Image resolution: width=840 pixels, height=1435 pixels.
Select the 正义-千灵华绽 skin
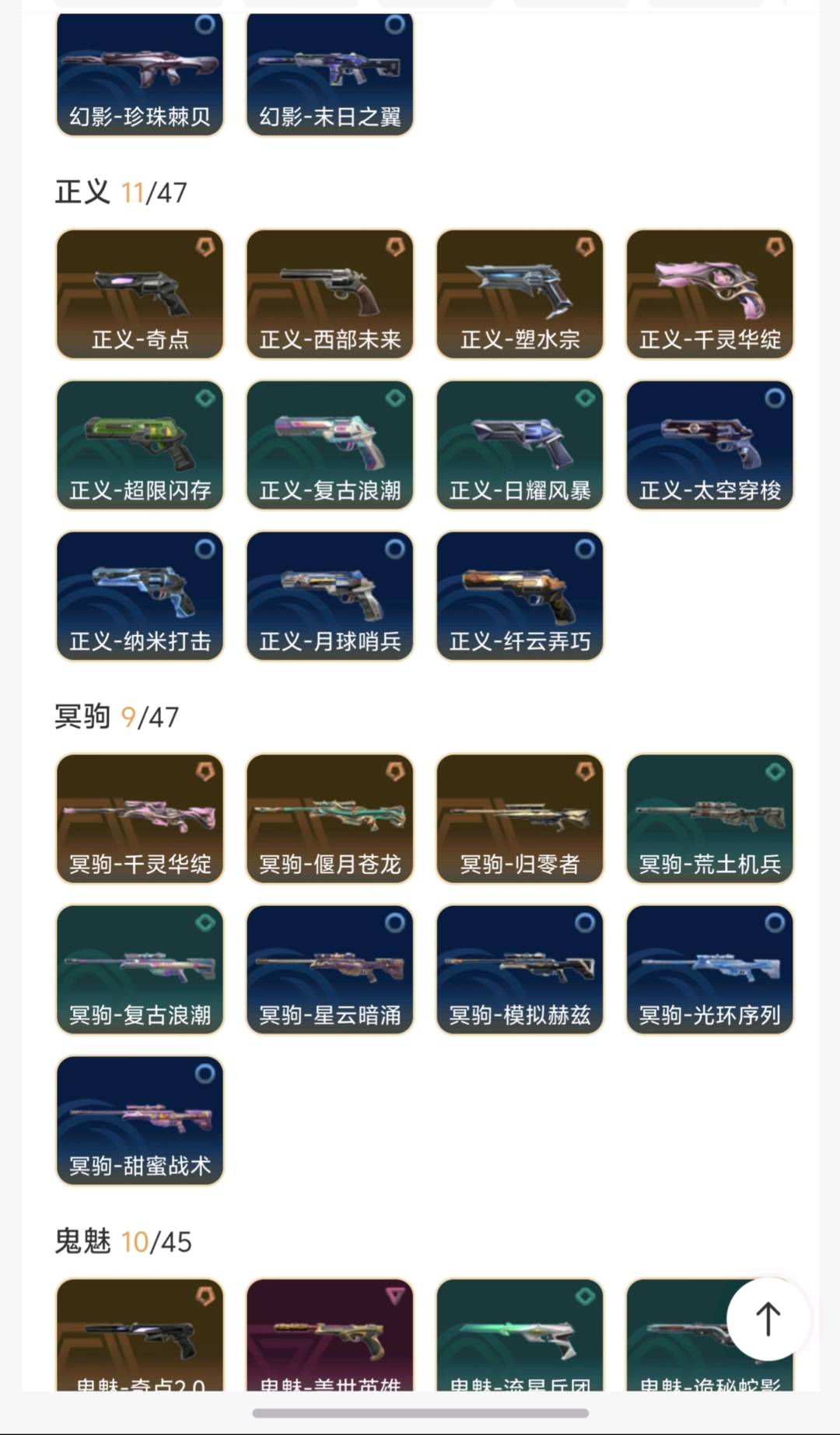coord(709,294)
